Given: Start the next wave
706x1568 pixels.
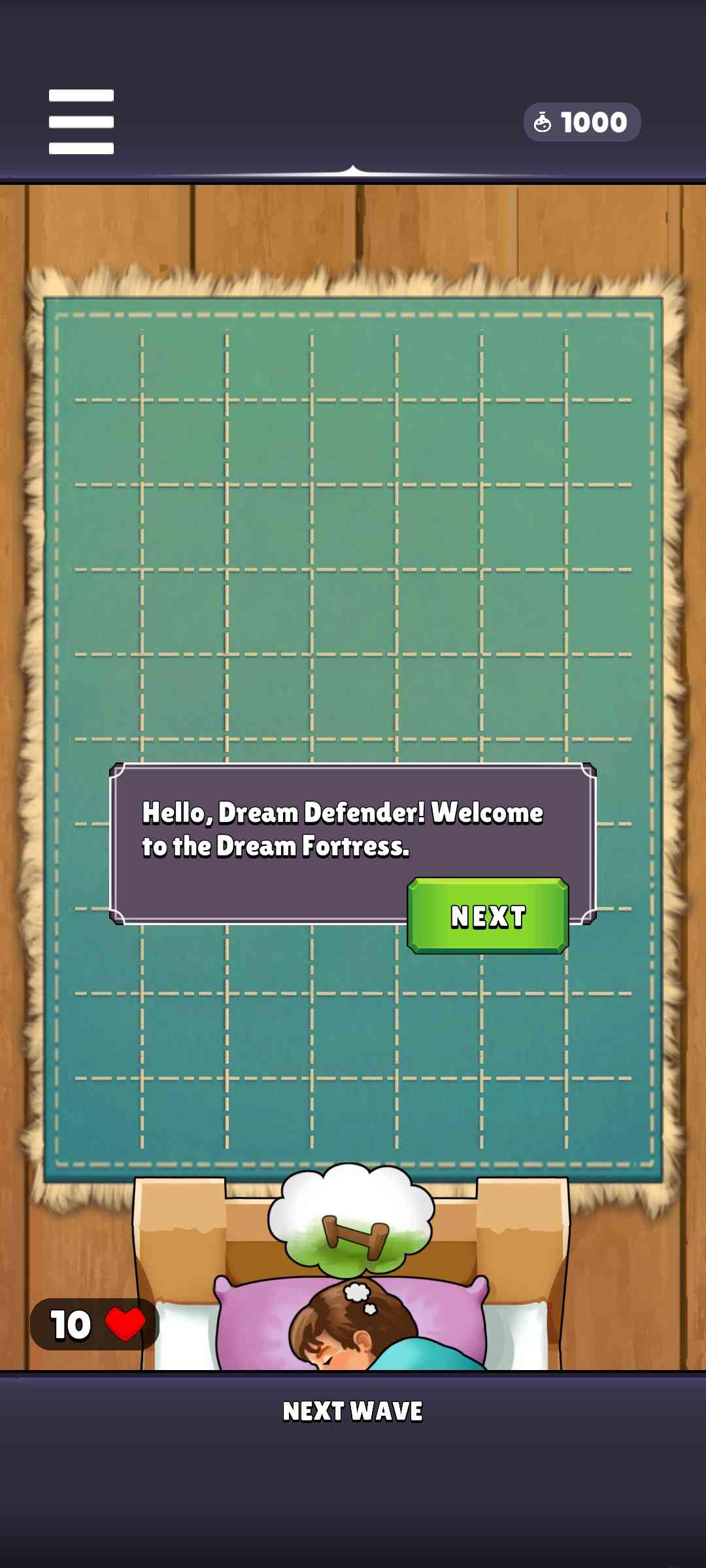Looking at the screenshot, I should coord(353,1411).
